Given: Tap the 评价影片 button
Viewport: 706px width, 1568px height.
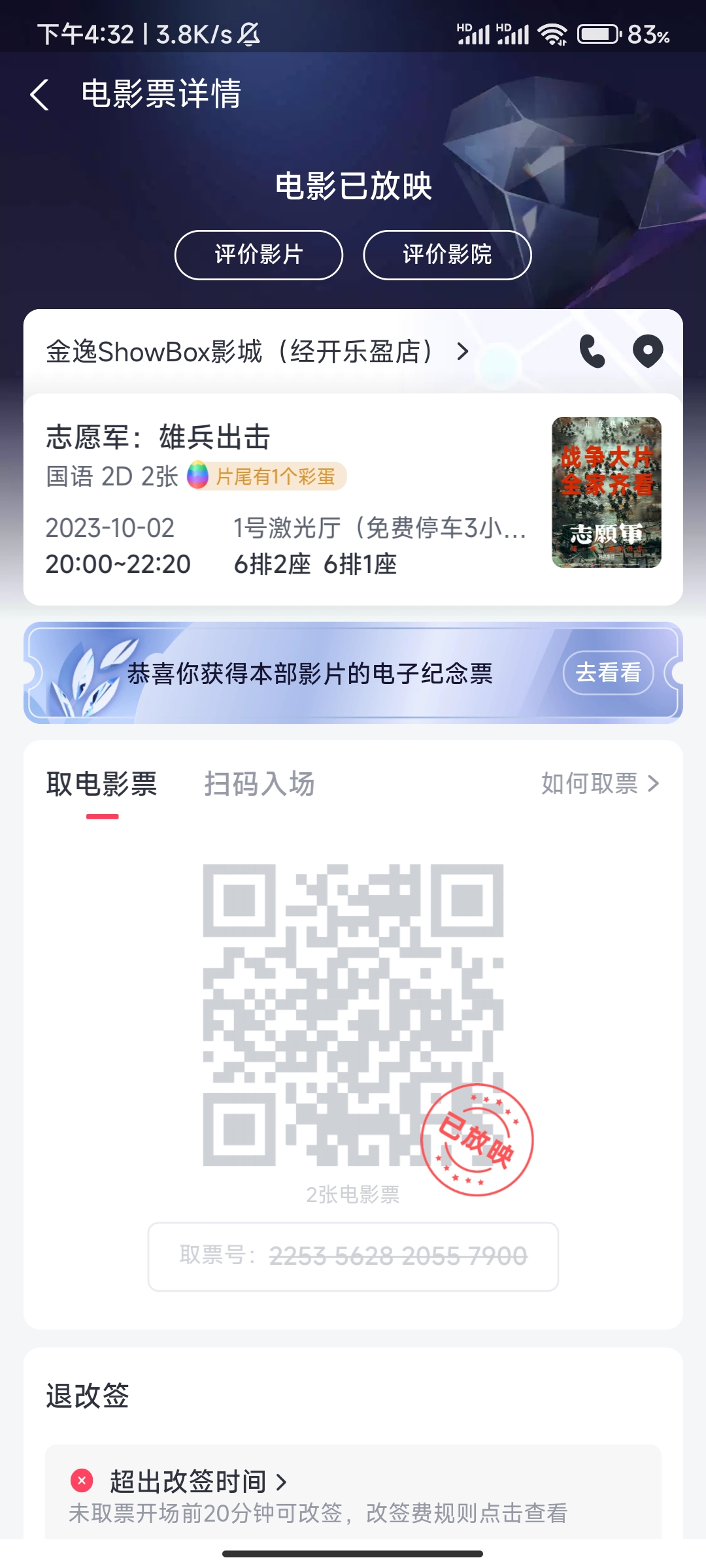Looking at the screenshot, I should pos(259,255).
